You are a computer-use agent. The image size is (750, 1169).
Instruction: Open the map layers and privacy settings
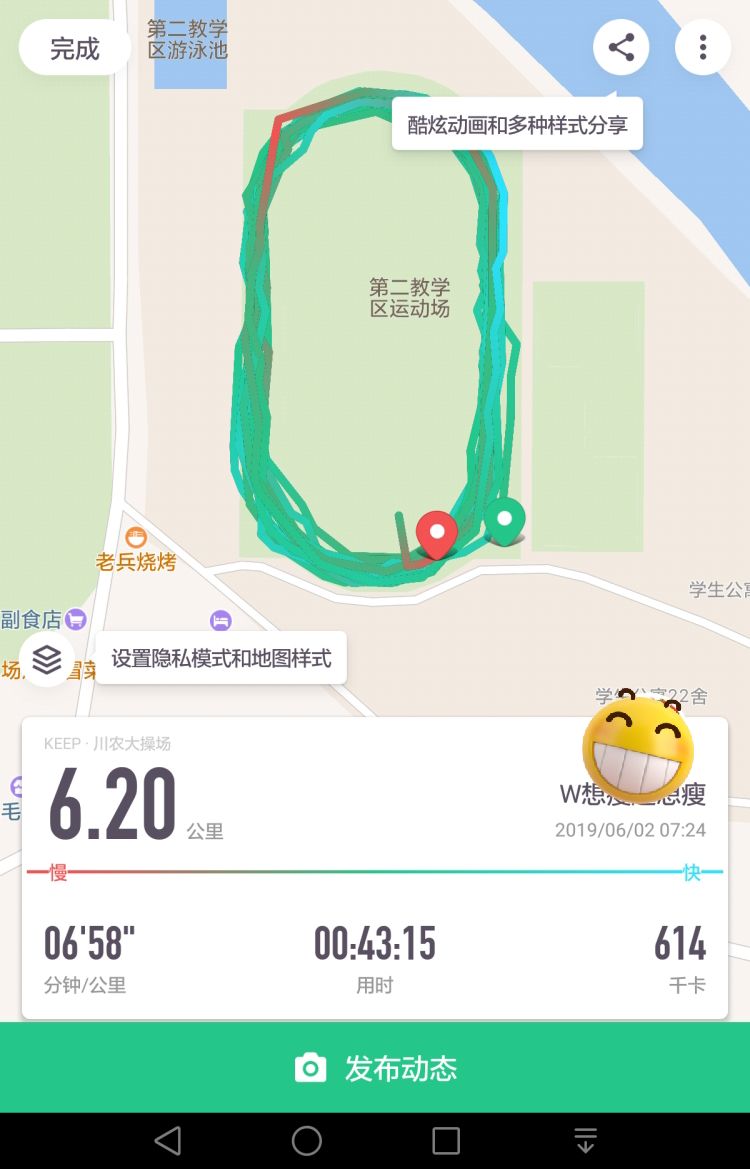(x=47, y=659)
